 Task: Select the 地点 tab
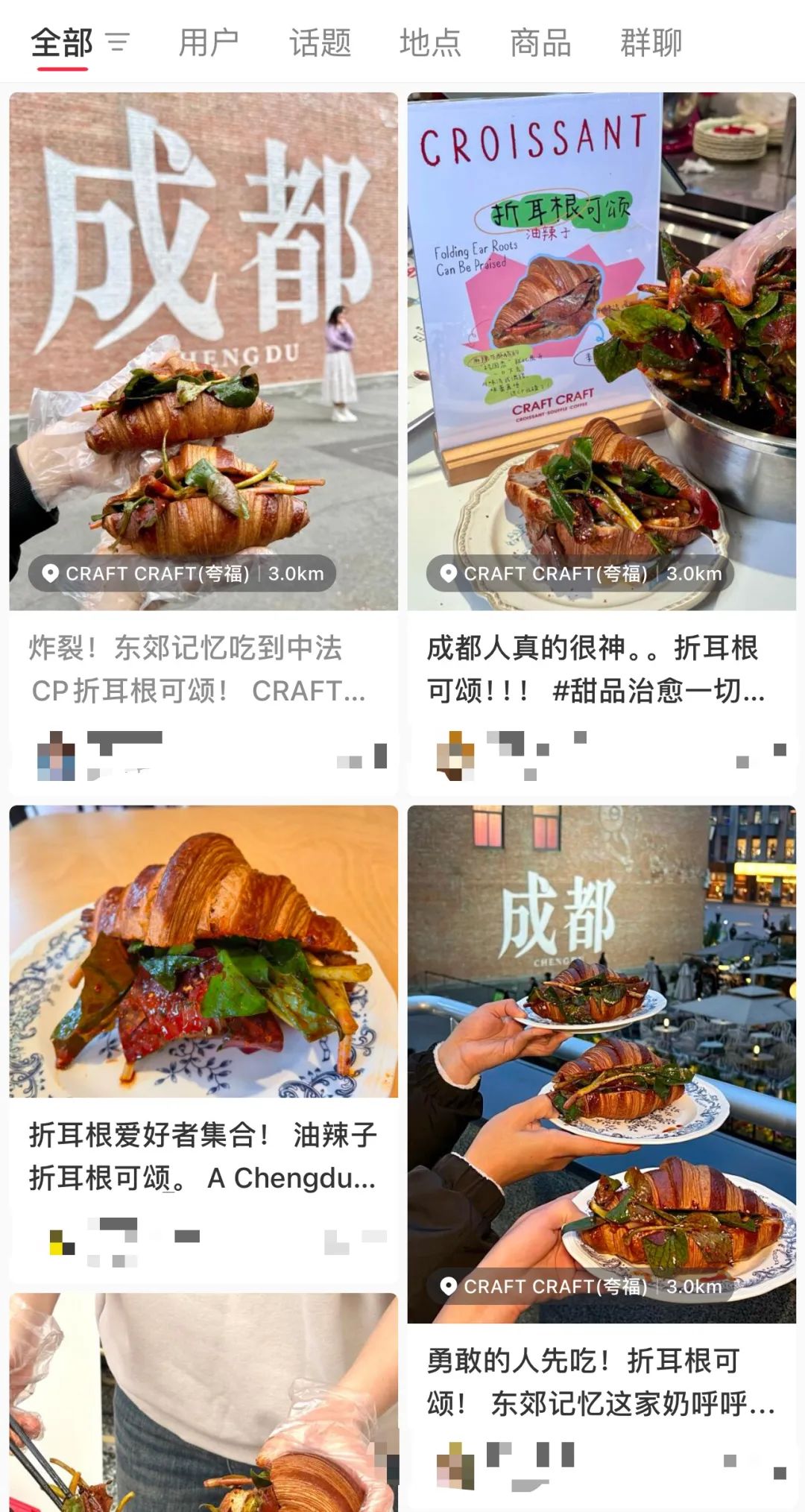(430, 42)
